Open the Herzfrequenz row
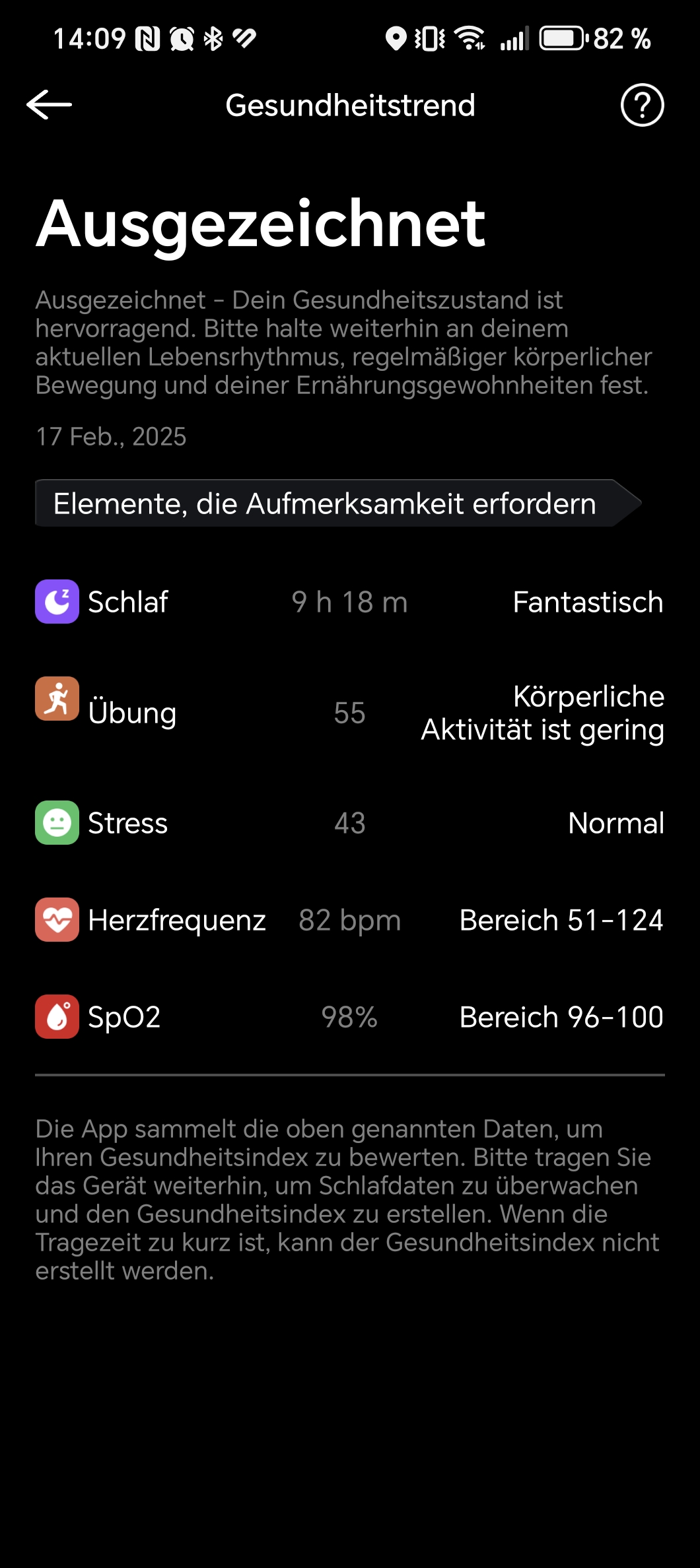The image size is (700, 1568). (349, 920)
